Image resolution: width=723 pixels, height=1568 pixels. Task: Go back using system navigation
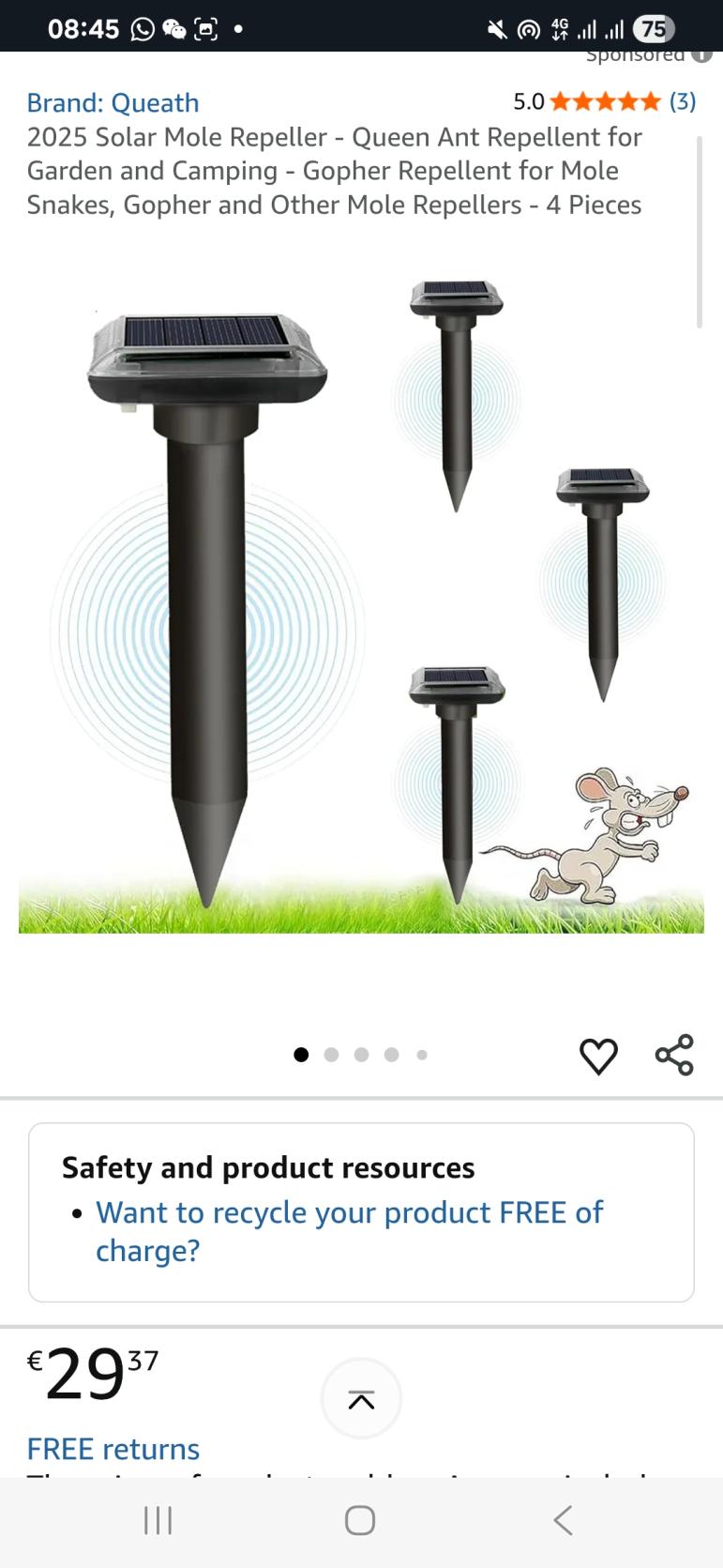click(563, 1520)
